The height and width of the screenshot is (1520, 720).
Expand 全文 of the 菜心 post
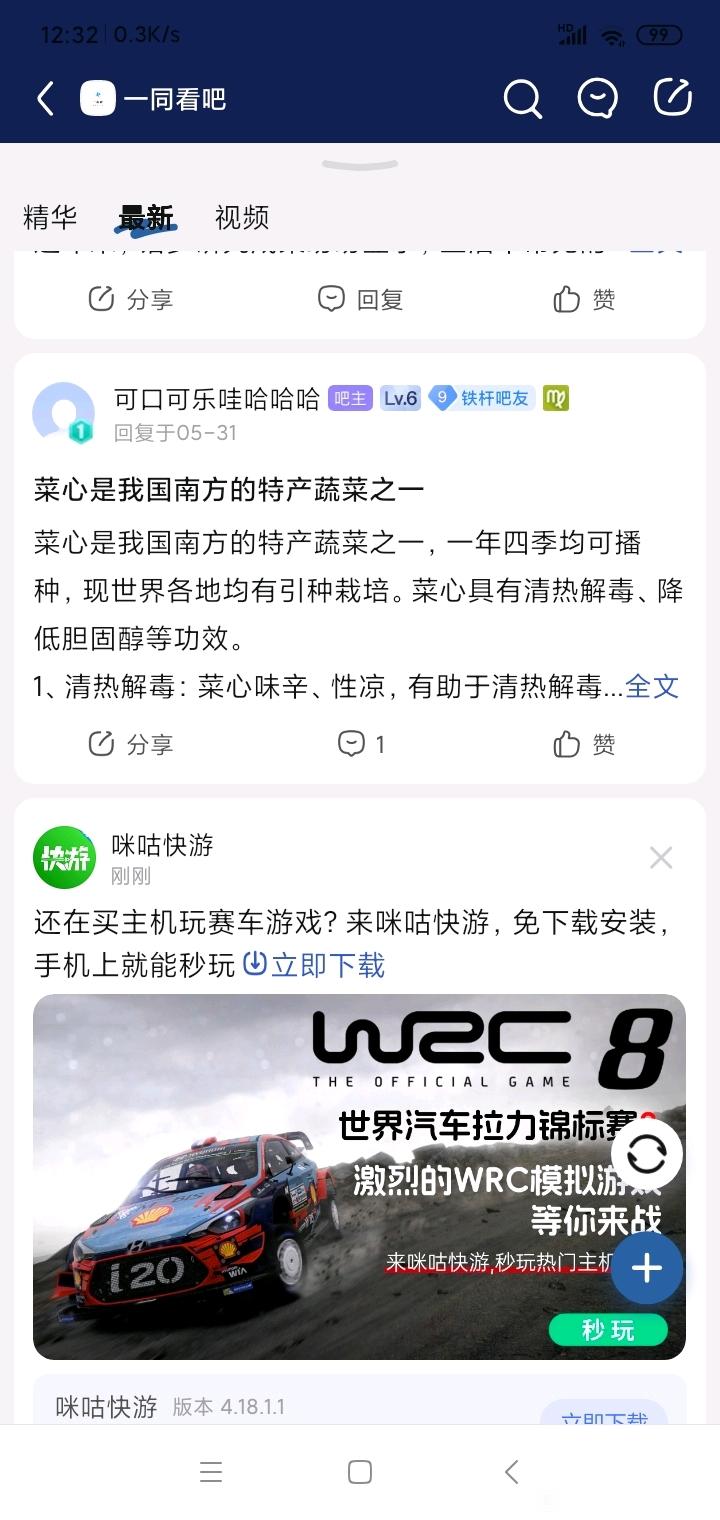point(652,686)
